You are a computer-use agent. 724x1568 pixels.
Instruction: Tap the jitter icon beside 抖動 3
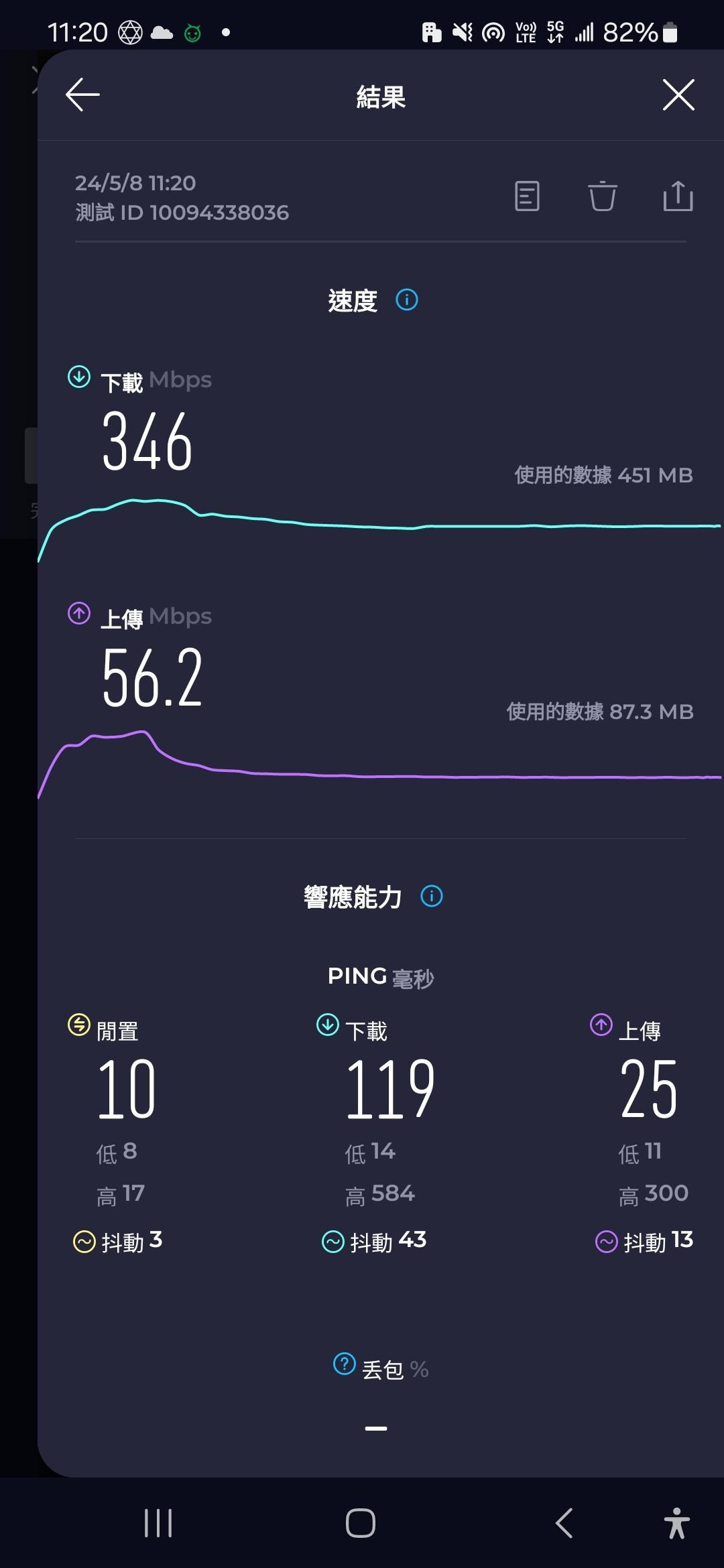click(x=83, y=1241)
